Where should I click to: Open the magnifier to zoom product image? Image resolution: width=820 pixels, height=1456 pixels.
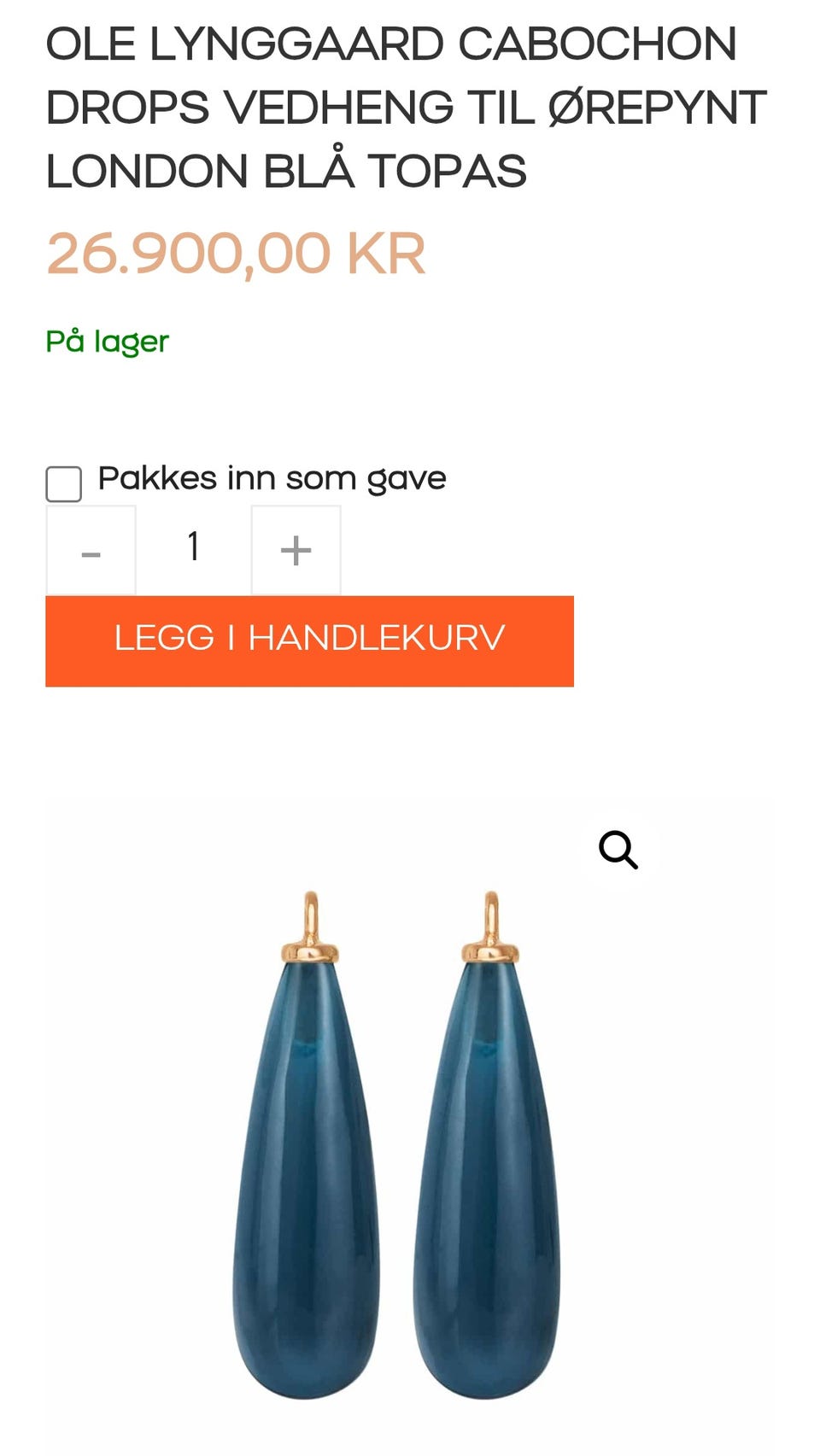tap(618, 850)
